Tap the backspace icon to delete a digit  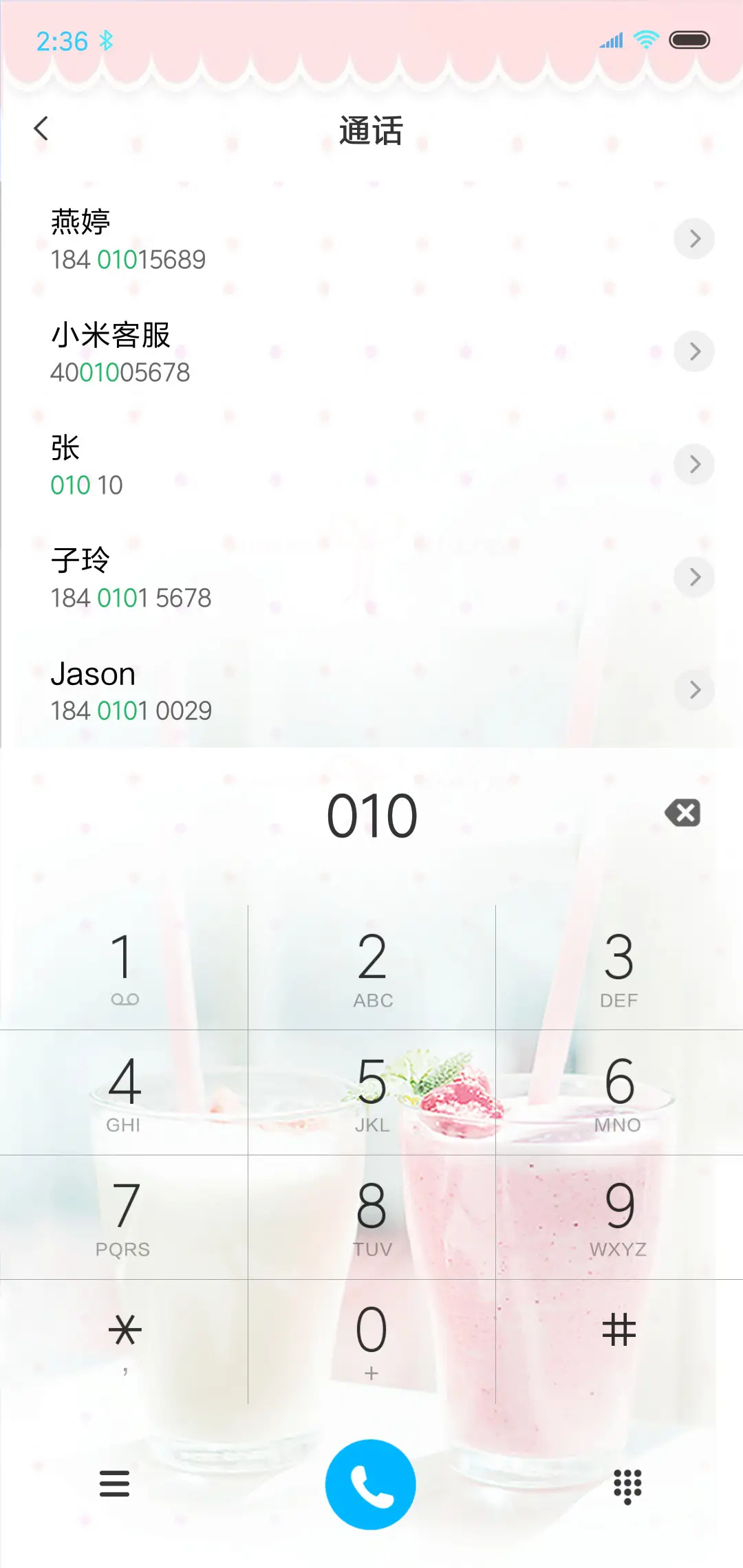[x=682, y=814]
